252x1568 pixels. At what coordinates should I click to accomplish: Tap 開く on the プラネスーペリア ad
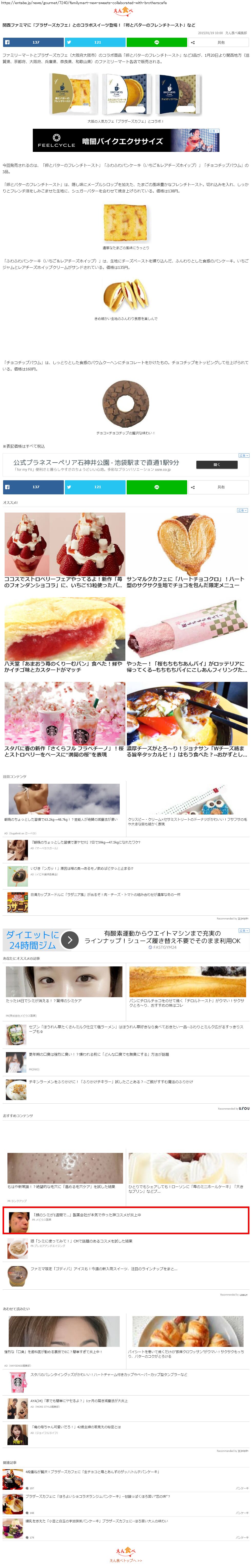(216, 464)
